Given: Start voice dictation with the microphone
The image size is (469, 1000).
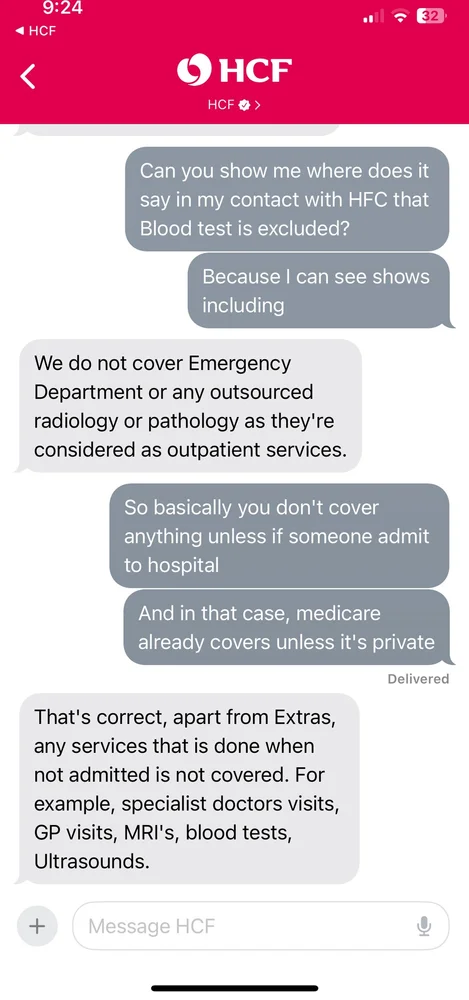Looking at the screenshot, I should [x=424, y=926].
